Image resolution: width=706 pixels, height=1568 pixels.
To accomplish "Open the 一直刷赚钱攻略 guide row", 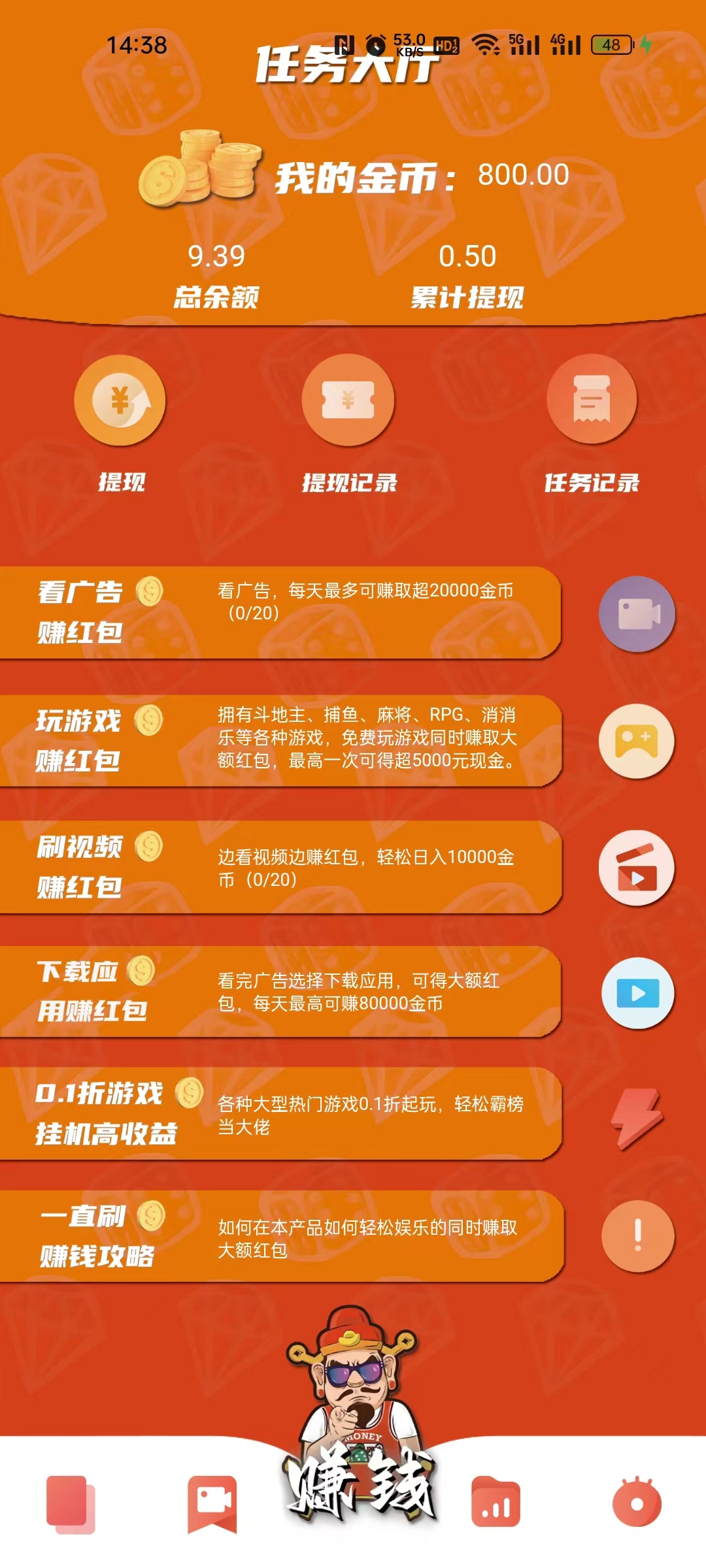I will click(x=281, y=1237).
